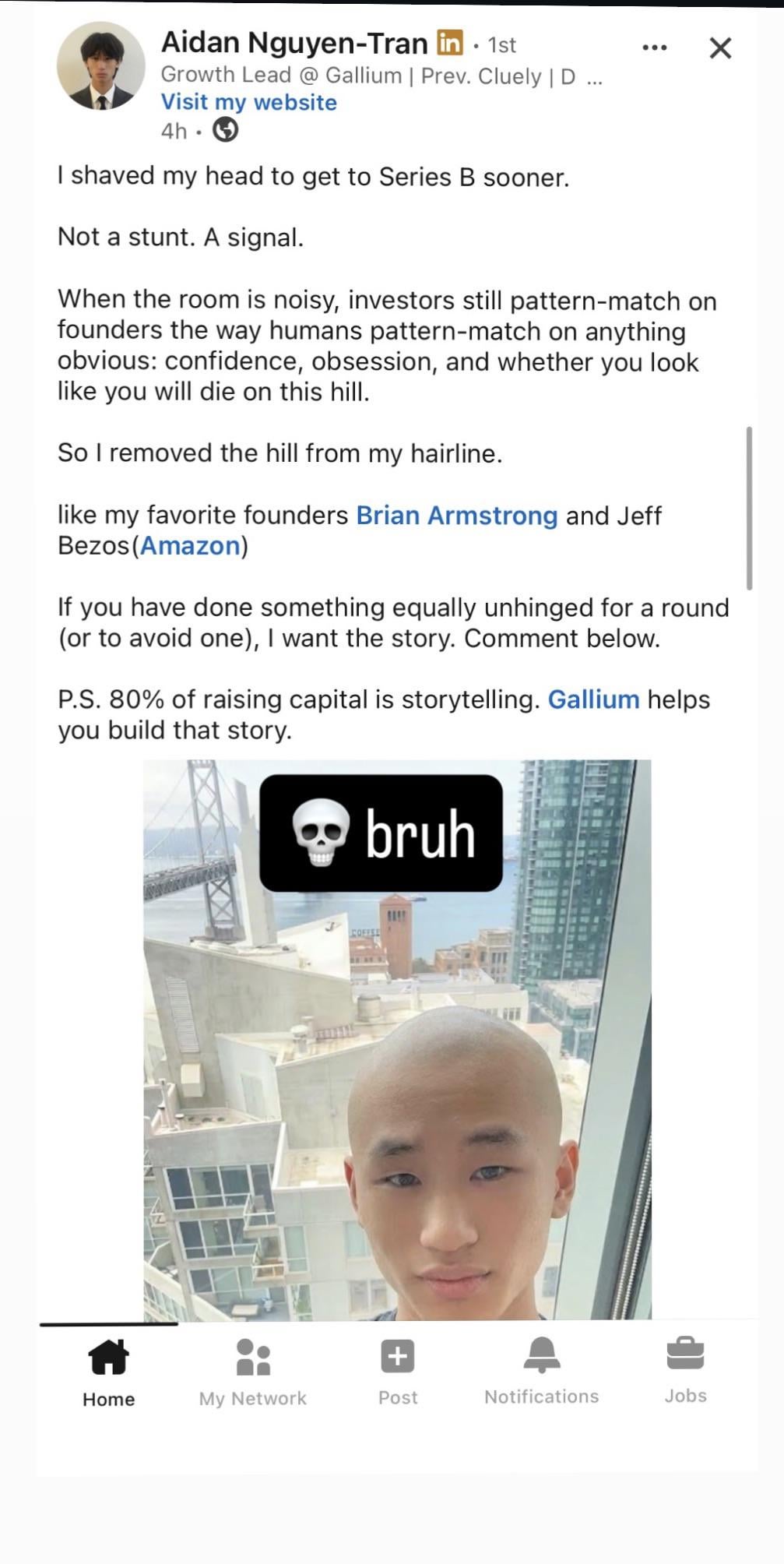View the post's bald selfie image

pyautogui.click(x=397, y=1090)
